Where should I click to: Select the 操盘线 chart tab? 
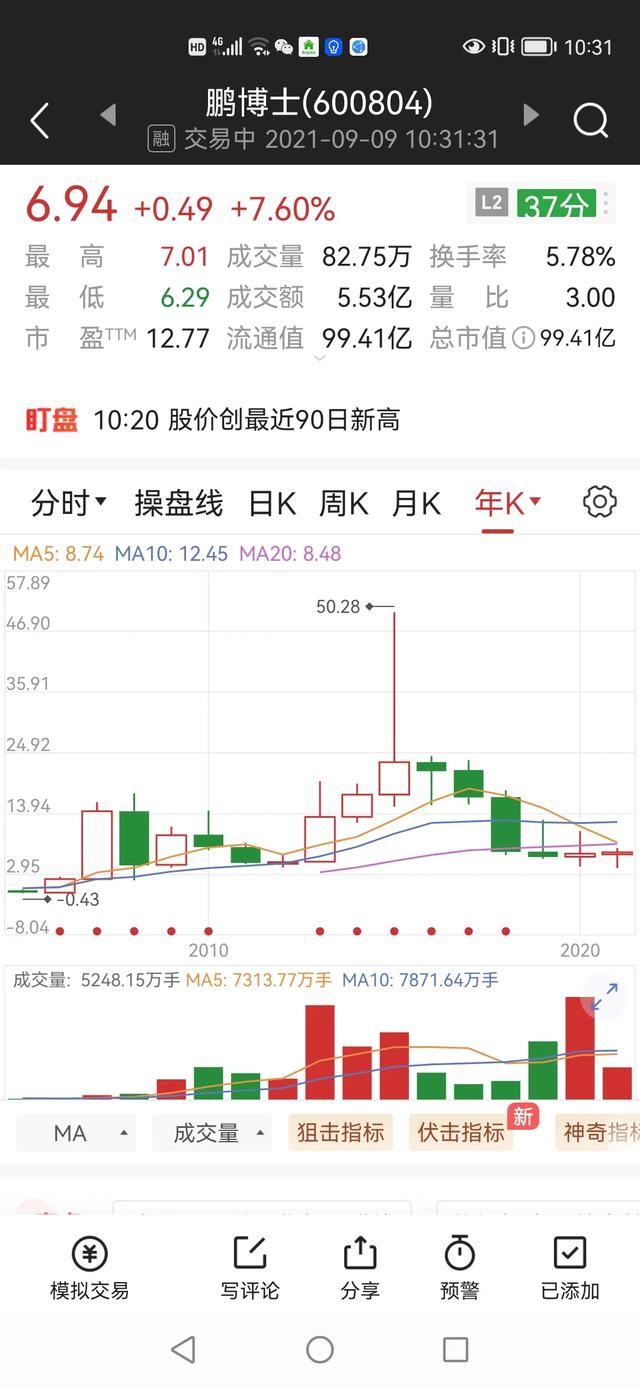pyautogui.click(x=178, y=503)
